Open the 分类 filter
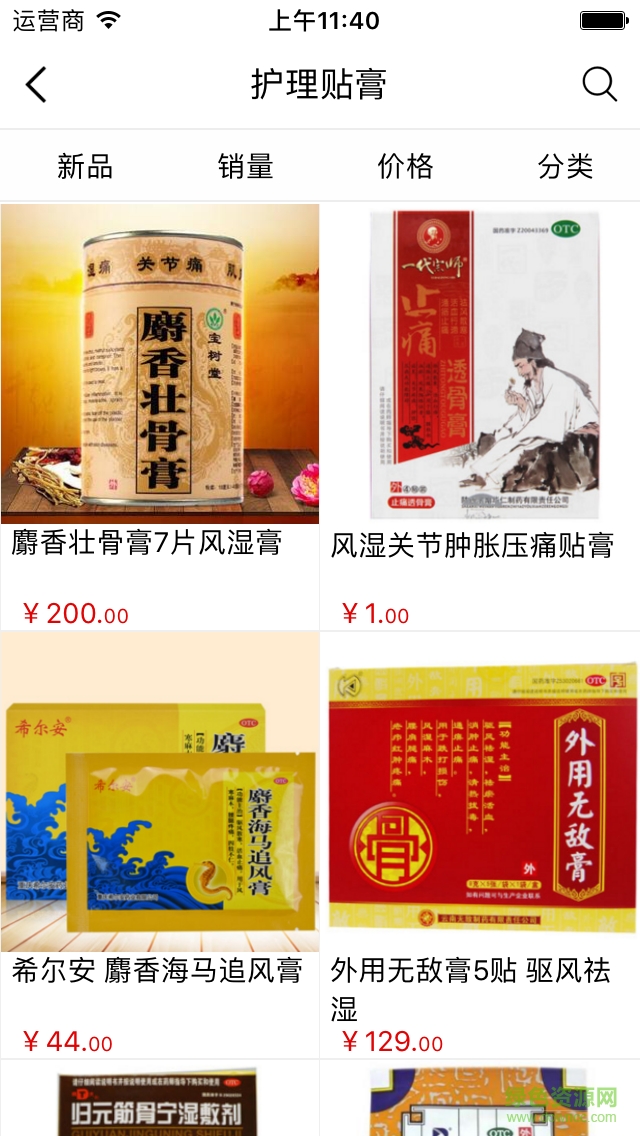This screenshot has width=640, height=1136. coord(565,166)
